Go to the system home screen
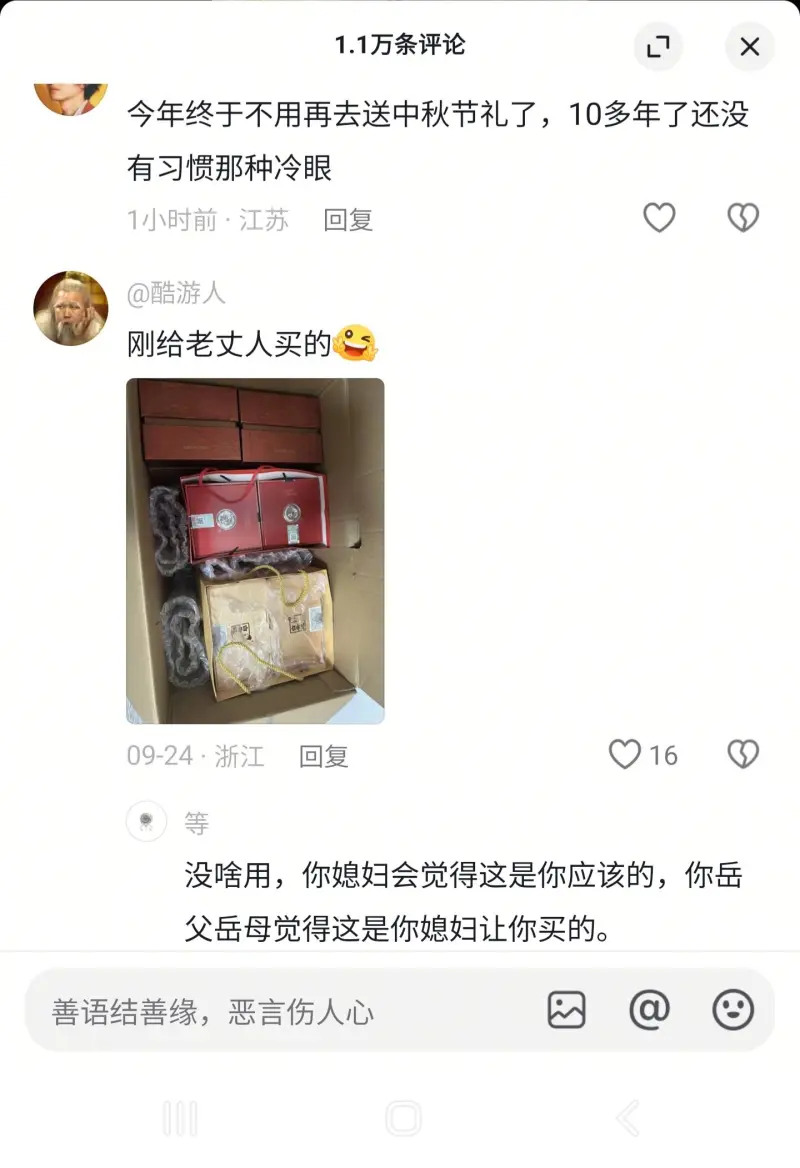Image resolution: width=800 pixels, height=1168 pixels. click(403, 1118)
